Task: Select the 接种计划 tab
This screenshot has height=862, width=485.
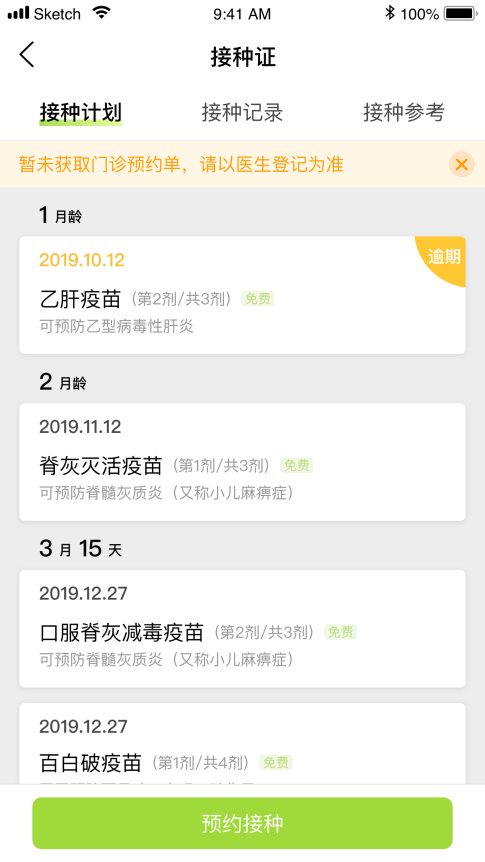Action: pyautogui.click(x=80, y=112)
